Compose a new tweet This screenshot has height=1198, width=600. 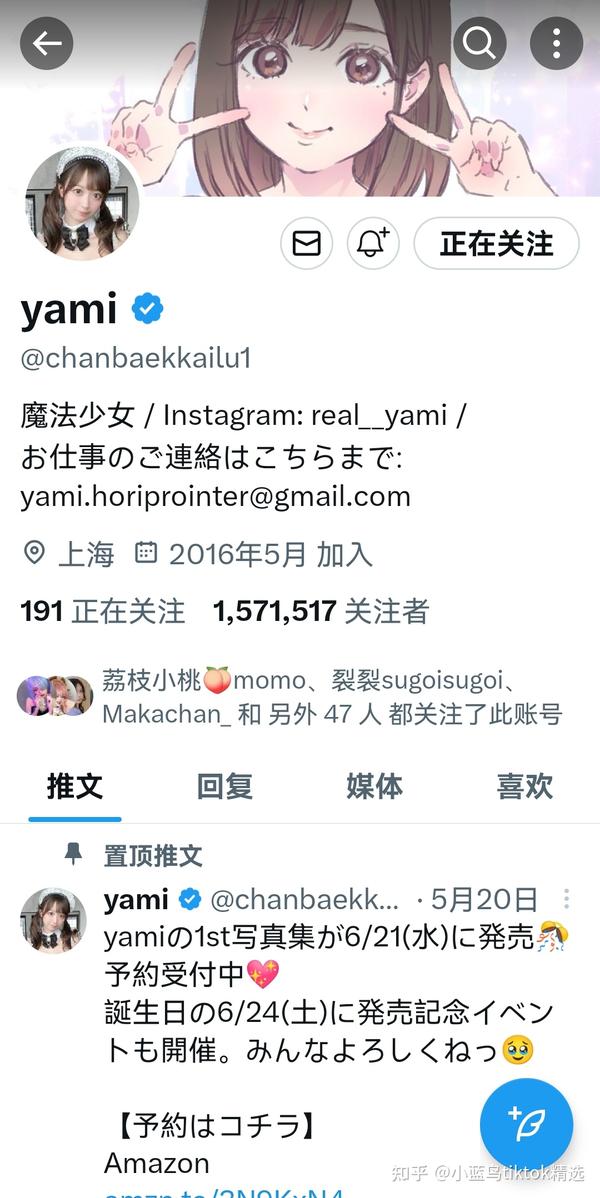pos(527,1125)
